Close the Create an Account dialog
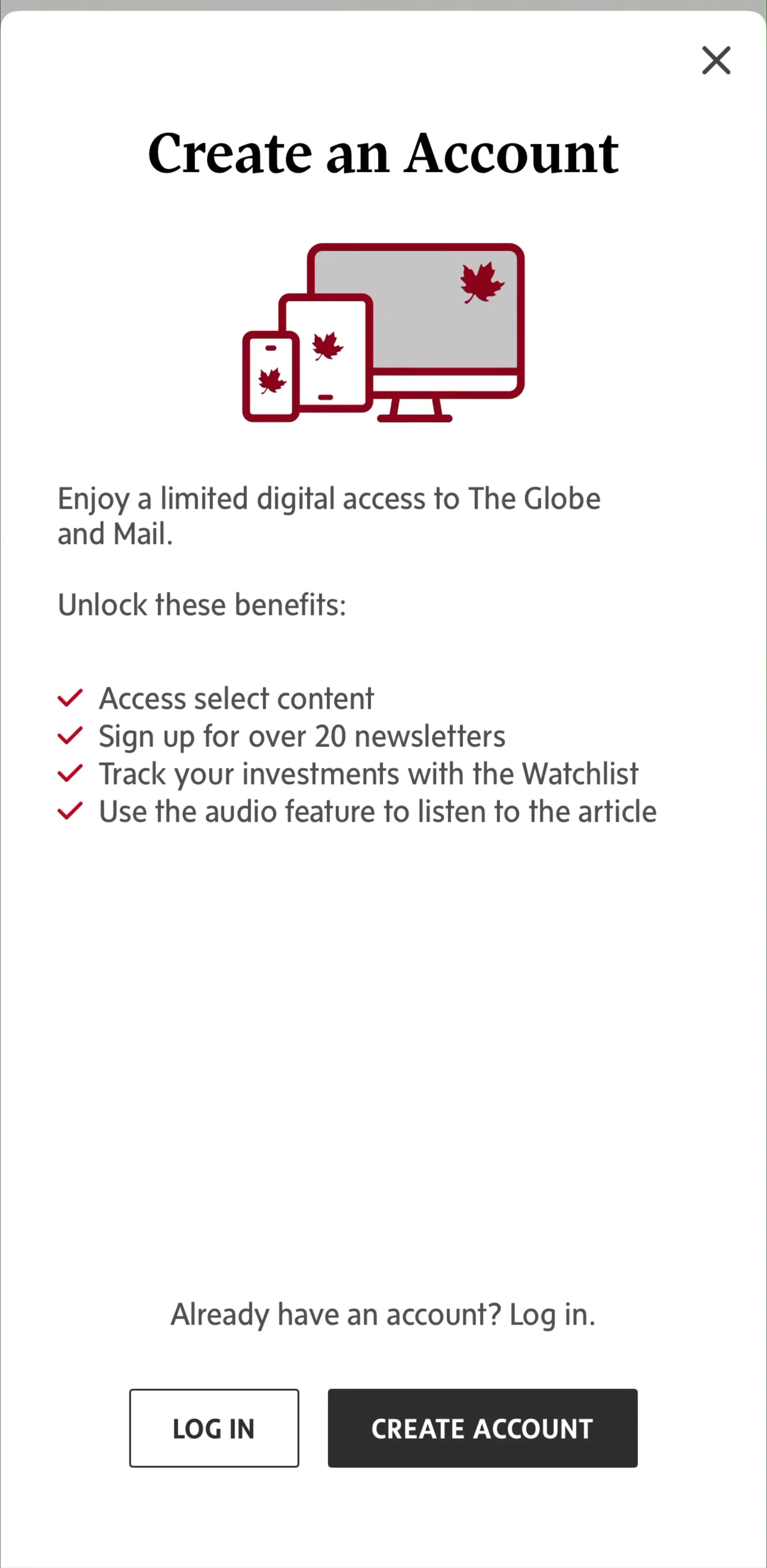The width and height of the screenshot is (767, 1568). point(716,60)
